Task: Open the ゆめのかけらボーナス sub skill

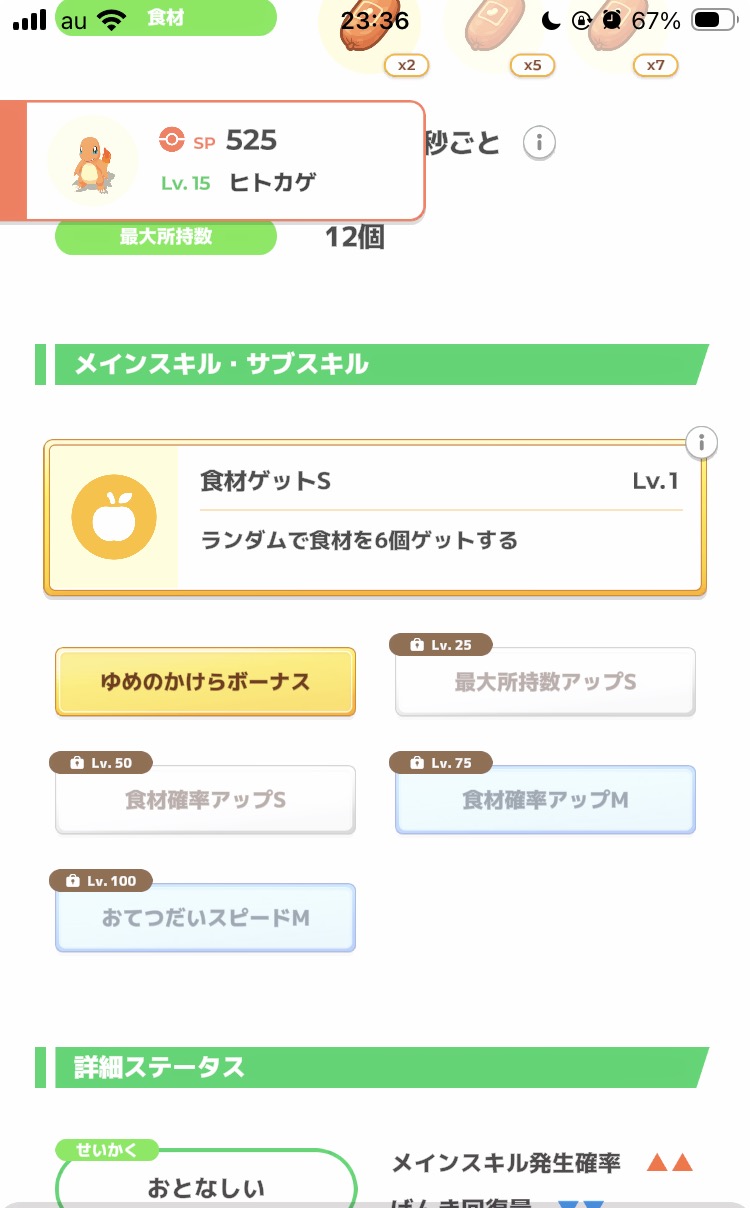Action: point(205,682)
